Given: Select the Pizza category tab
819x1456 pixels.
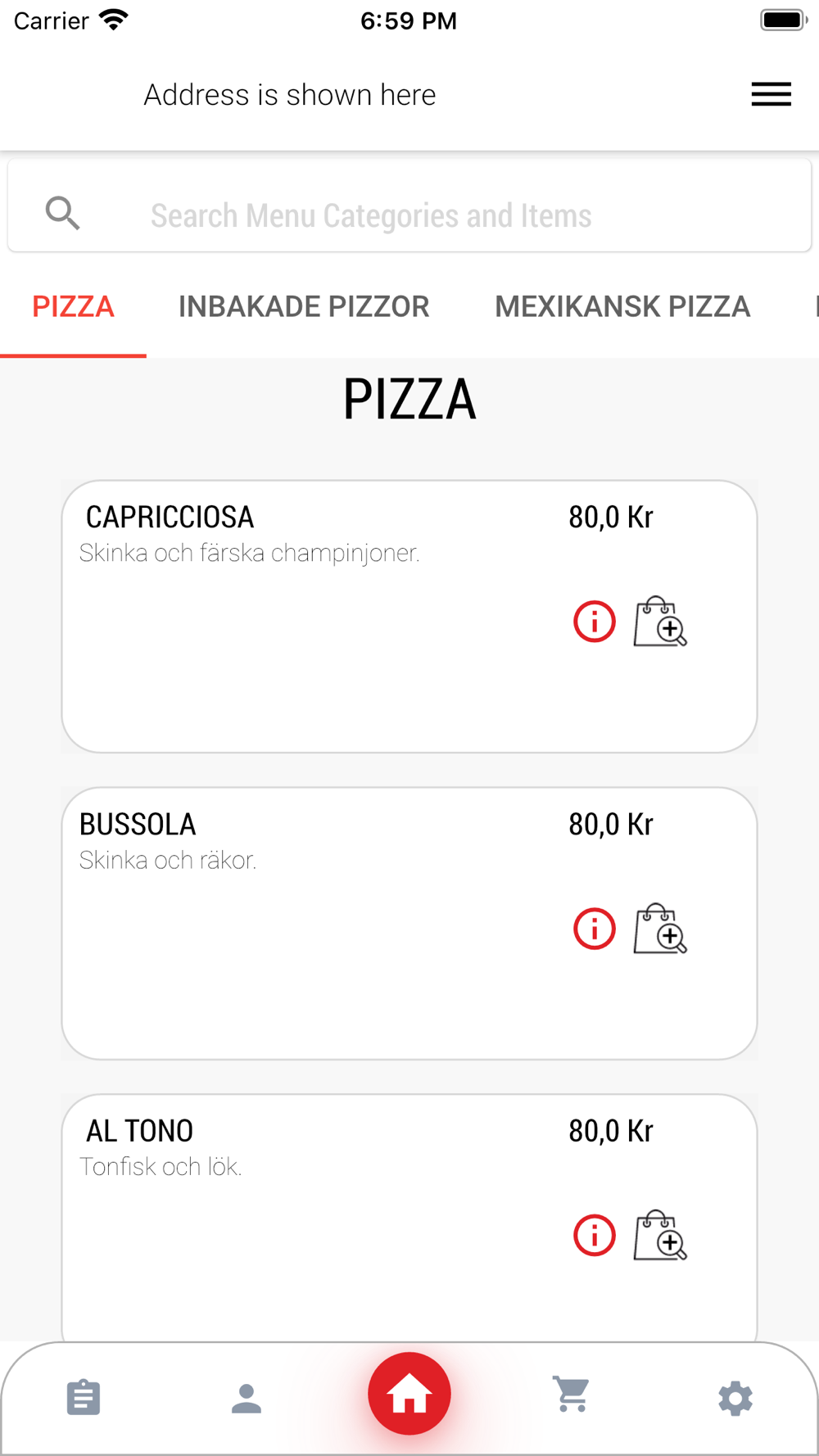Looking at the screenshot, I should click(x=73, y=306).
